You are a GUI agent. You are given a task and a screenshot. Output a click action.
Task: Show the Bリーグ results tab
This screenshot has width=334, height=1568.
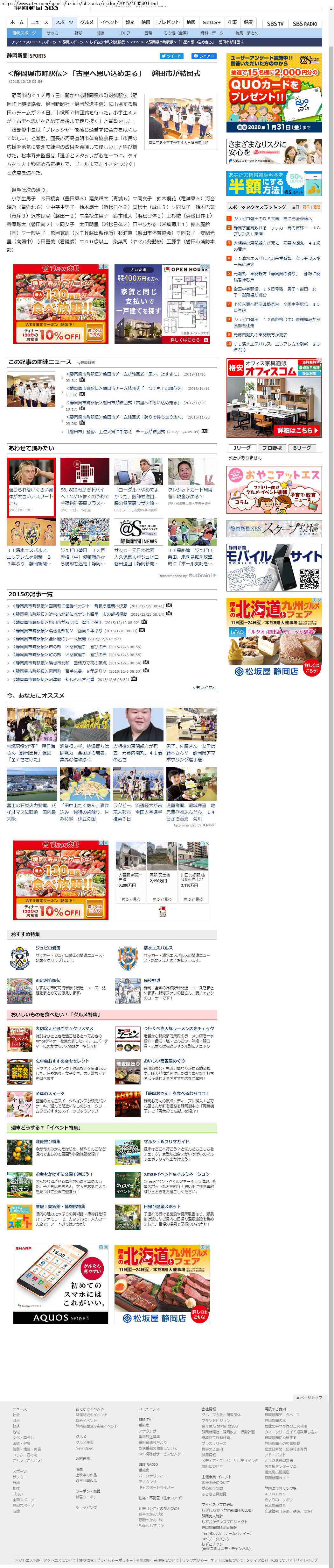point(302,448)
